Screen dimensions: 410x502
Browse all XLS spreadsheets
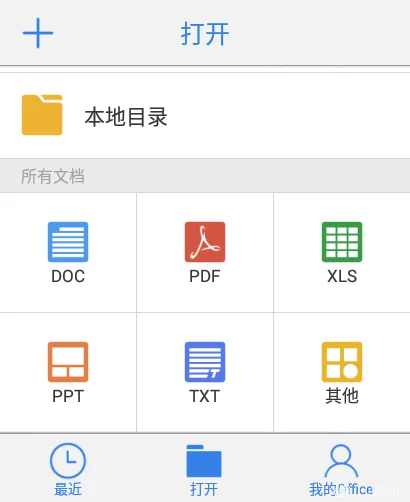point(342,253)
